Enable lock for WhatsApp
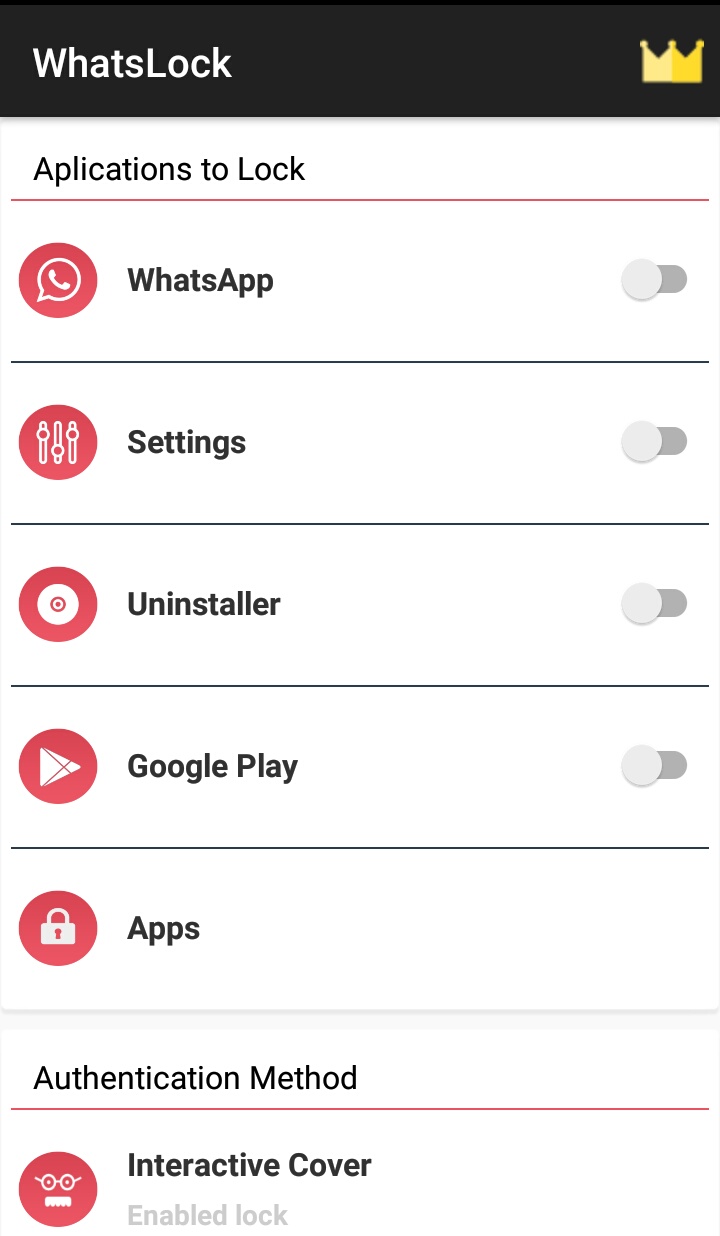This screenshot has width=720, height=1236. pos(655,280)
